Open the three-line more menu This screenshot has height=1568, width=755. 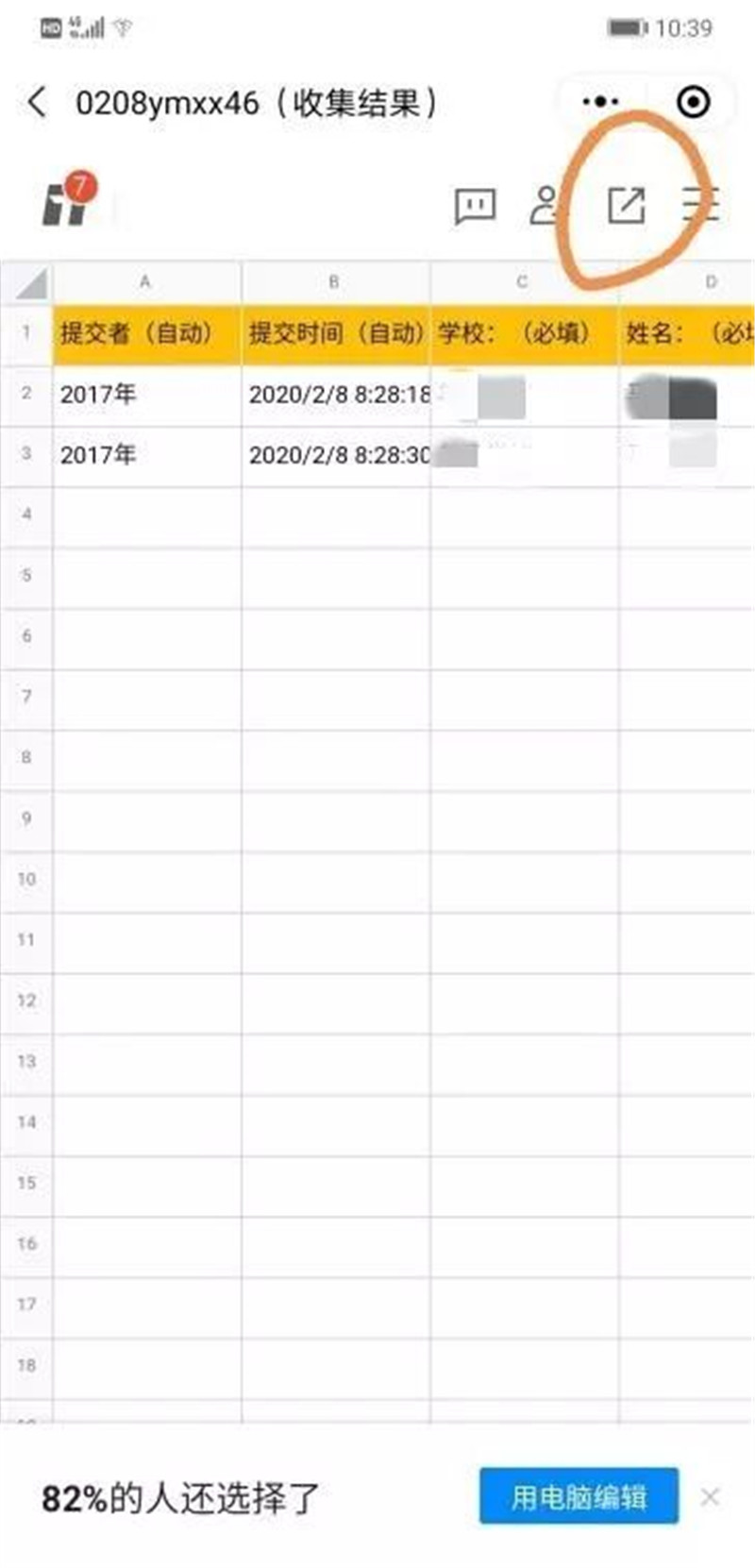[x=700, y=205]
